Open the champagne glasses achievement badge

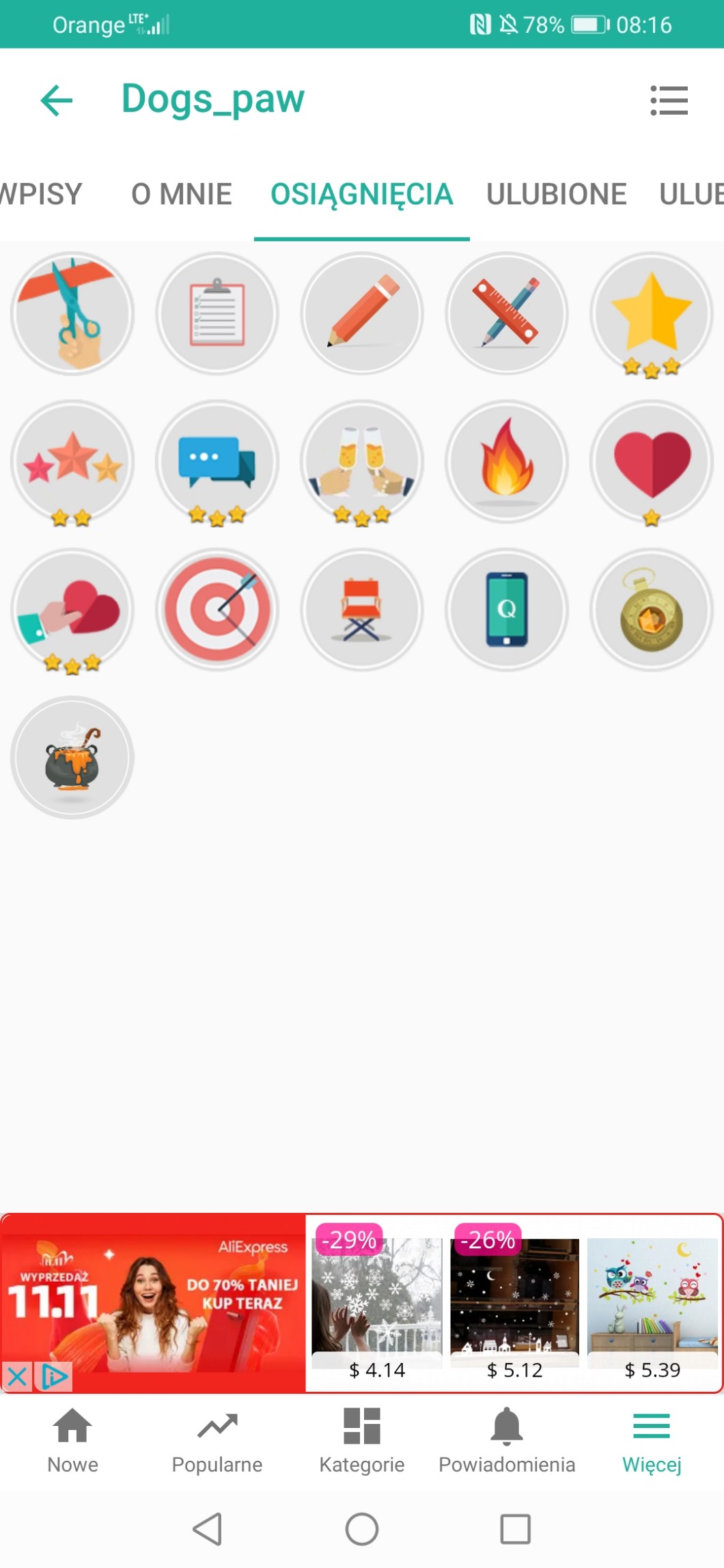click(362, 462)
